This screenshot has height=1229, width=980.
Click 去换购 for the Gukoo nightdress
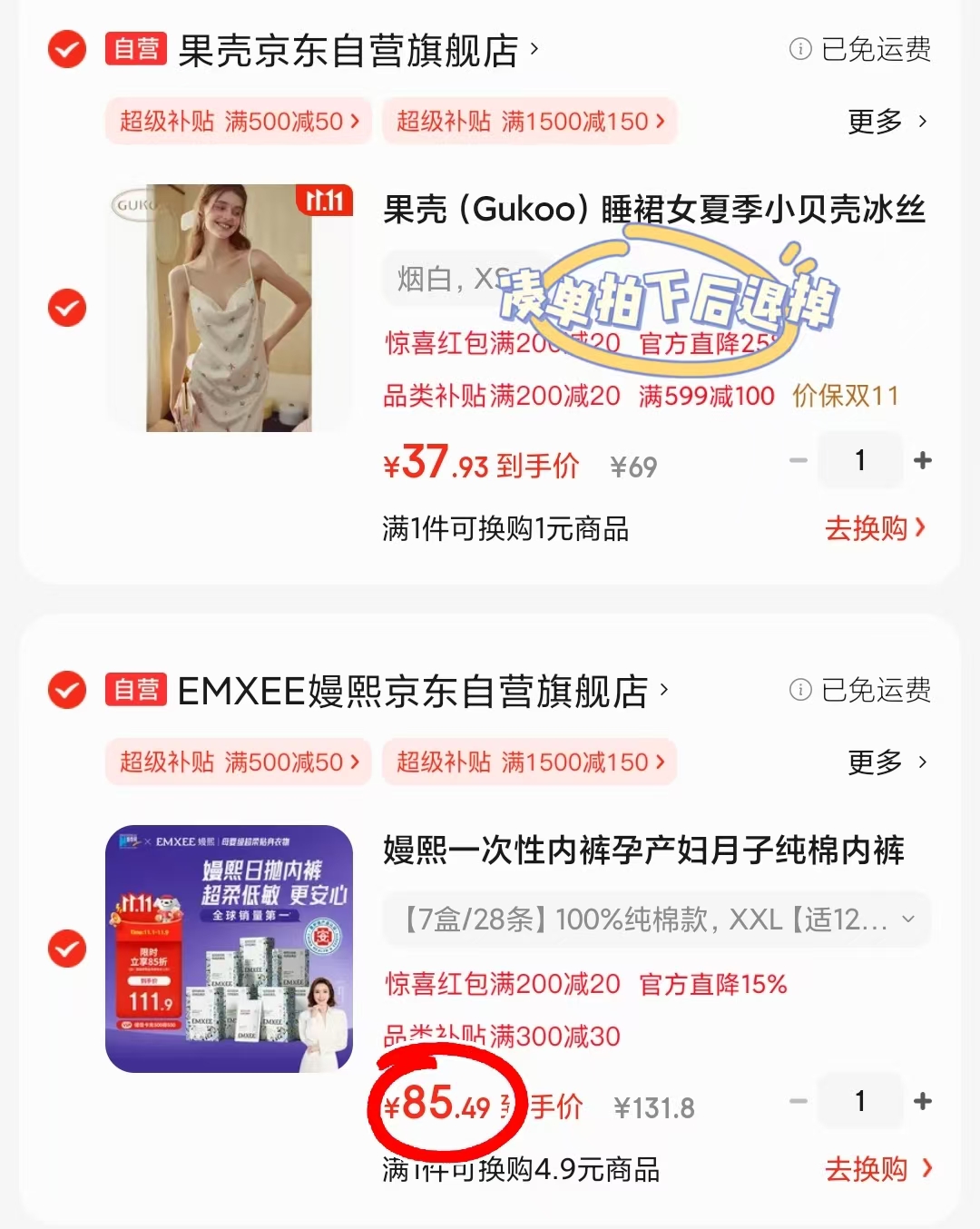(x=868, y=528)
